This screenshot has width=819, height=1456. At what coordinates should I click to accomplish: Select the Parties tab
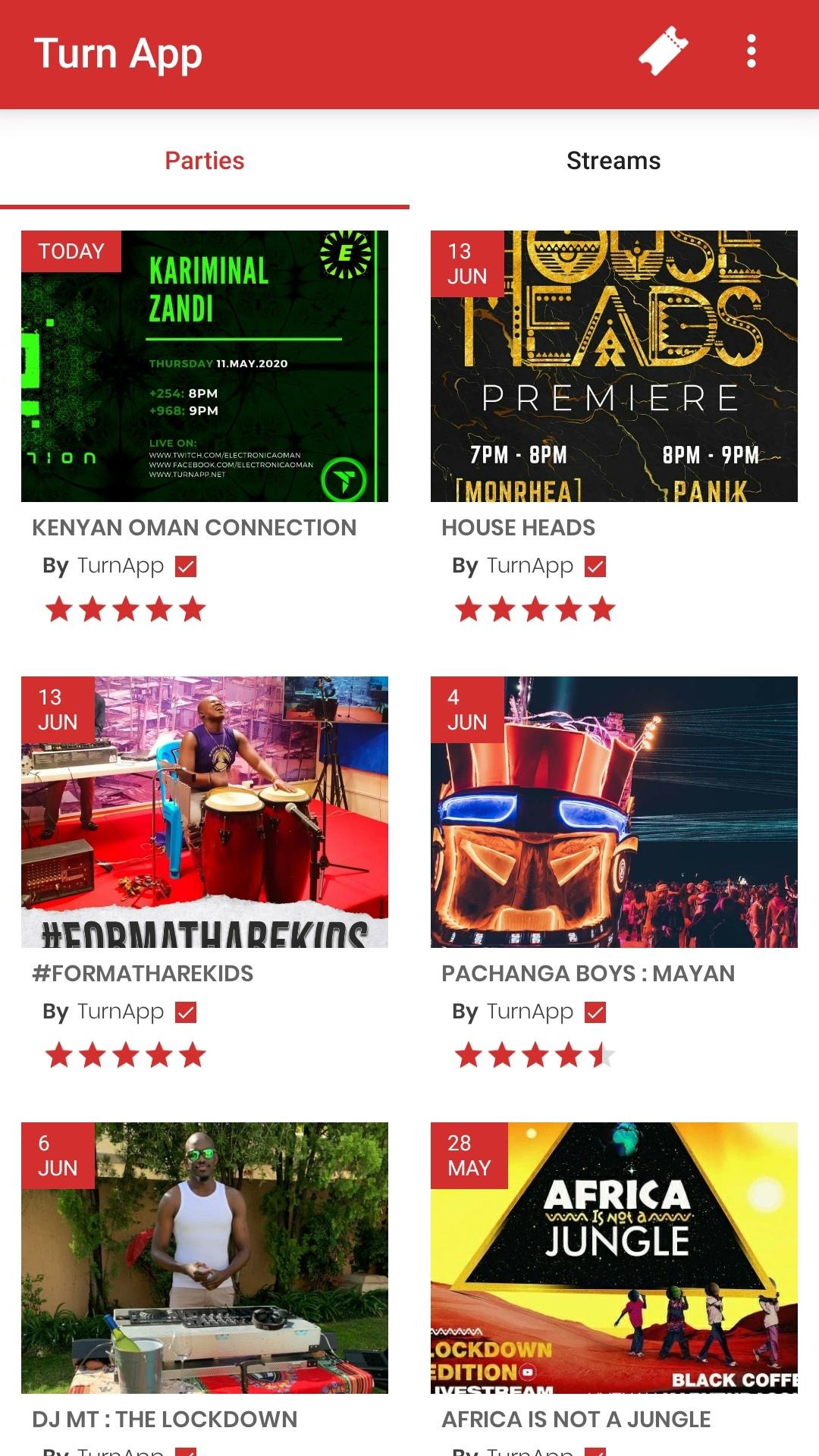coord(205,160)
